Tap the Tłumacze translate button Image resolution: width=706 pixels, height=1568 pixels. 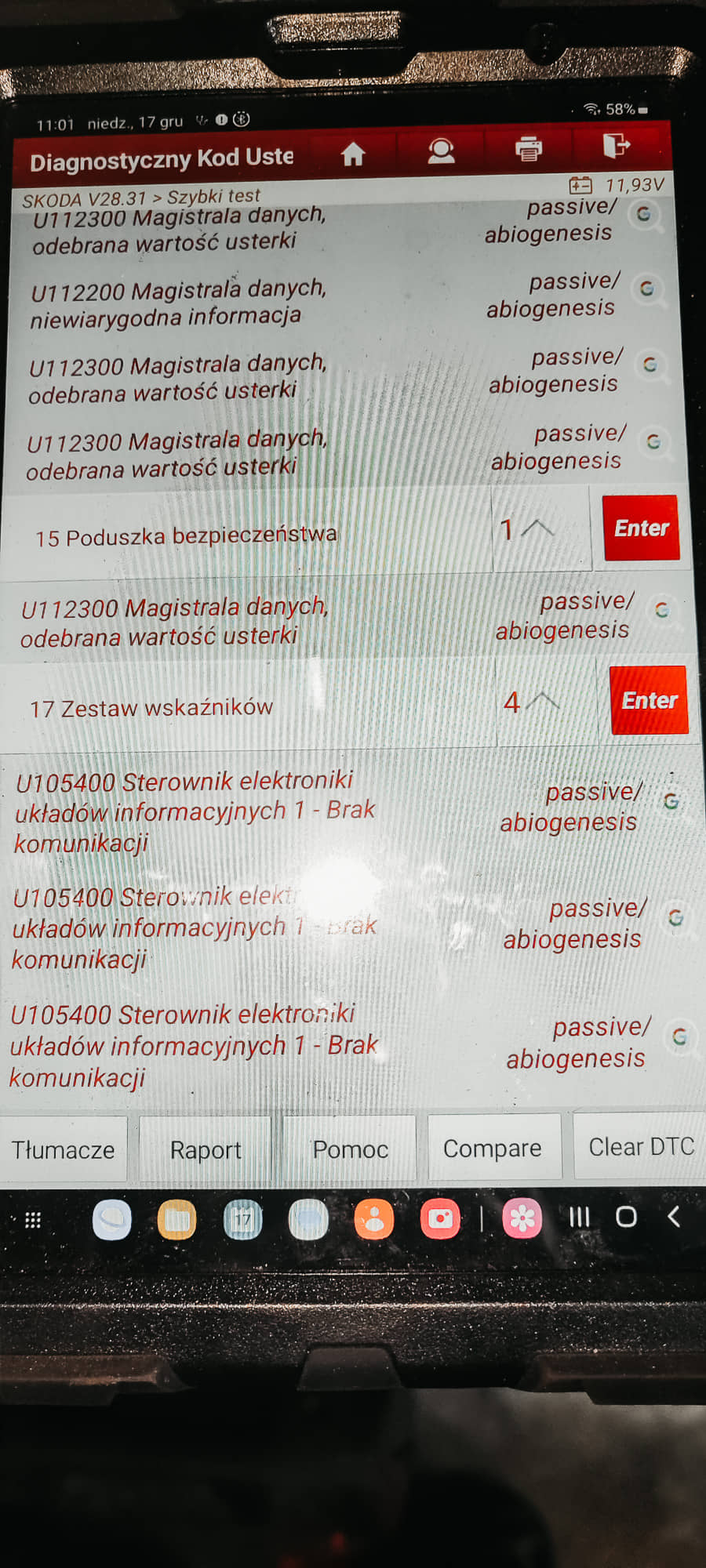click(x=64, y=1150)
